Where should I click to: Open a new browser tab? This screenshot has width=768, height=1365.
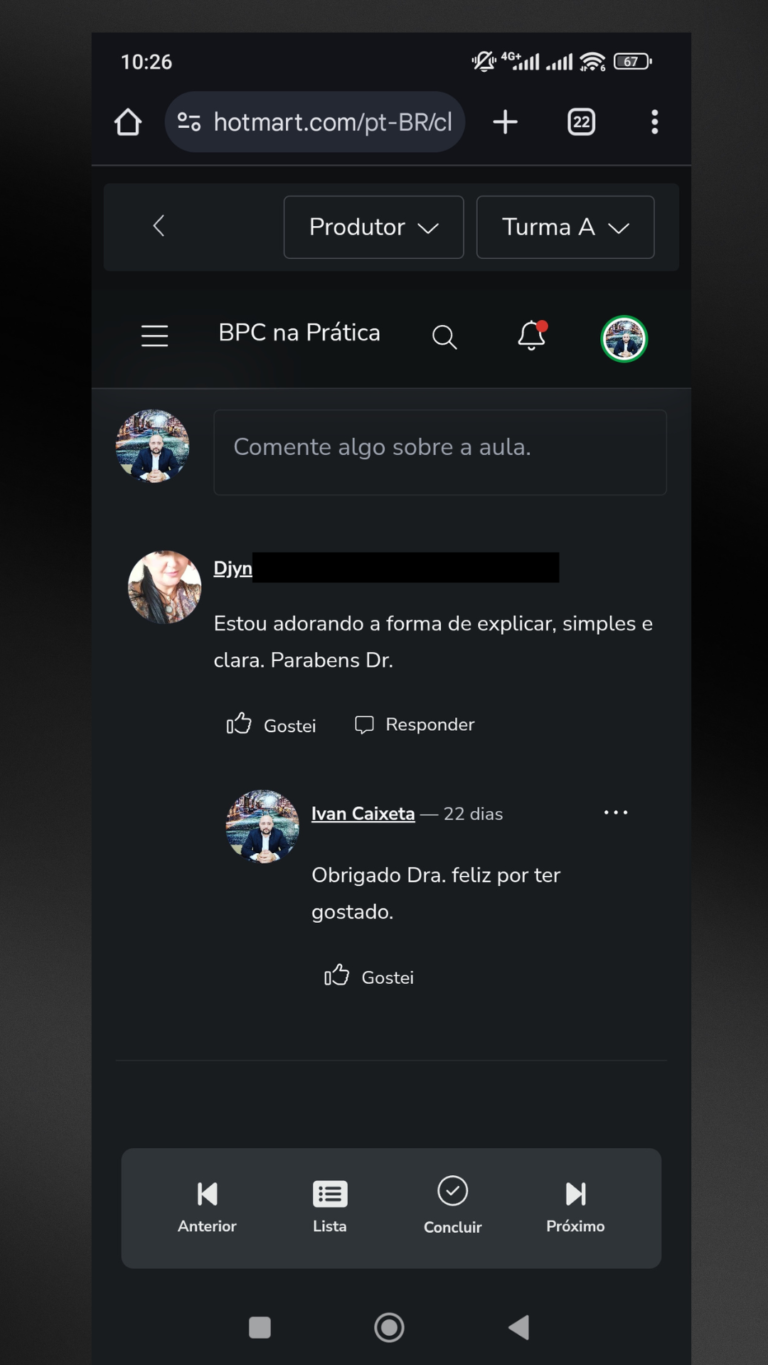pyautogui.click(x=505, y=122)
